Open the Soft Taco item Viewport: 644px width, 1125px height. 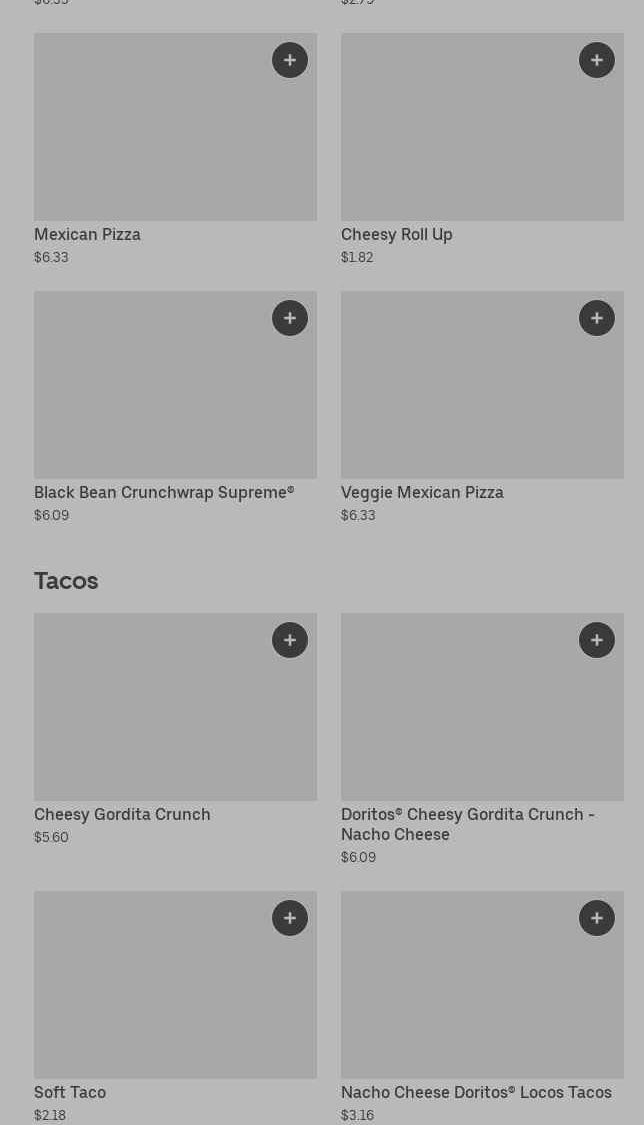click(x=150, y=1000)
